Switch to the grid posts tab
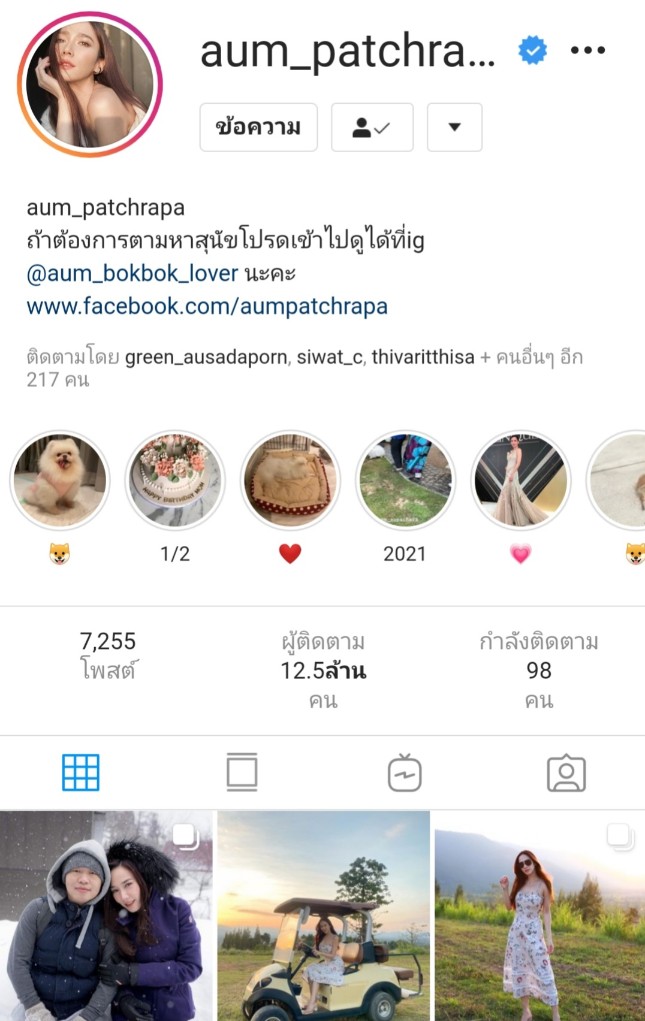The height and width of the screenshot is (1021, 645). (81, 773)
